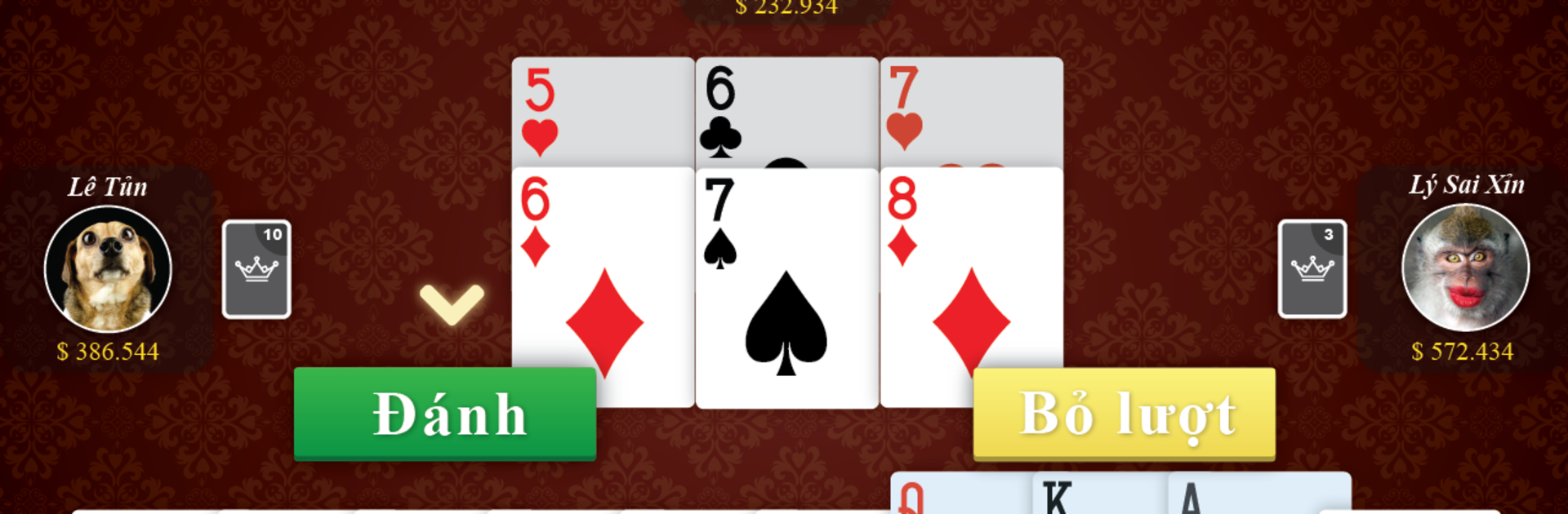Open Lý Sai Xỉn's player avatar
Image resolution: width=1568 pixels, height=514 pixels.
click(x=1465, y=268)
